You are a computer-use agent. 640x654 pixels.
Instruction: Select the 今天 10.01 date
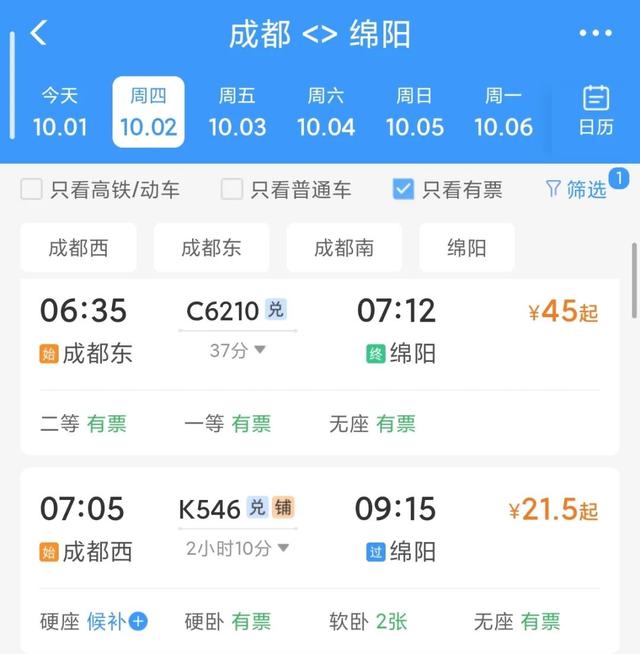tap(60, 112)
